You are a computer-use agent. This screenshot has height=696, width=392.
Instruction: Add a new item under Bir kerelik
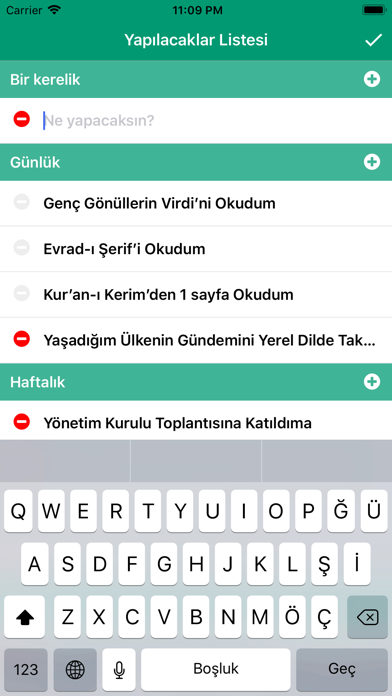372,79
